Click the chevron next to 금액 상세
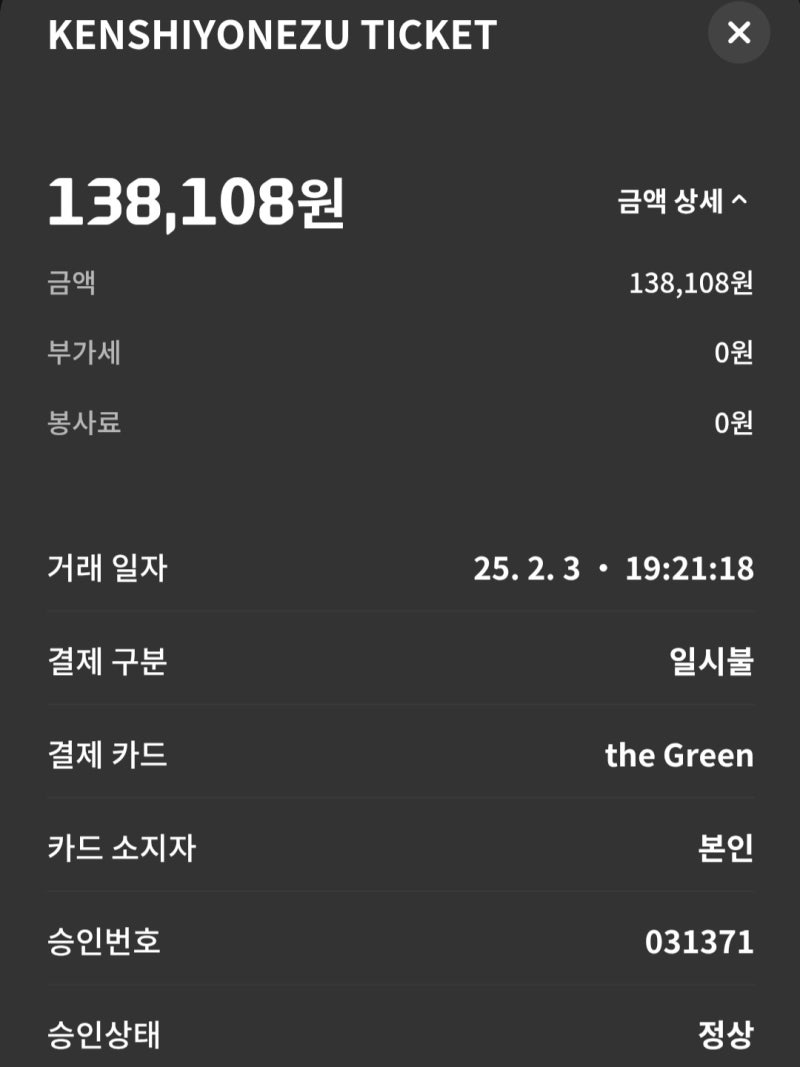This screenshot has width=800, height=1067. (740, 200)
